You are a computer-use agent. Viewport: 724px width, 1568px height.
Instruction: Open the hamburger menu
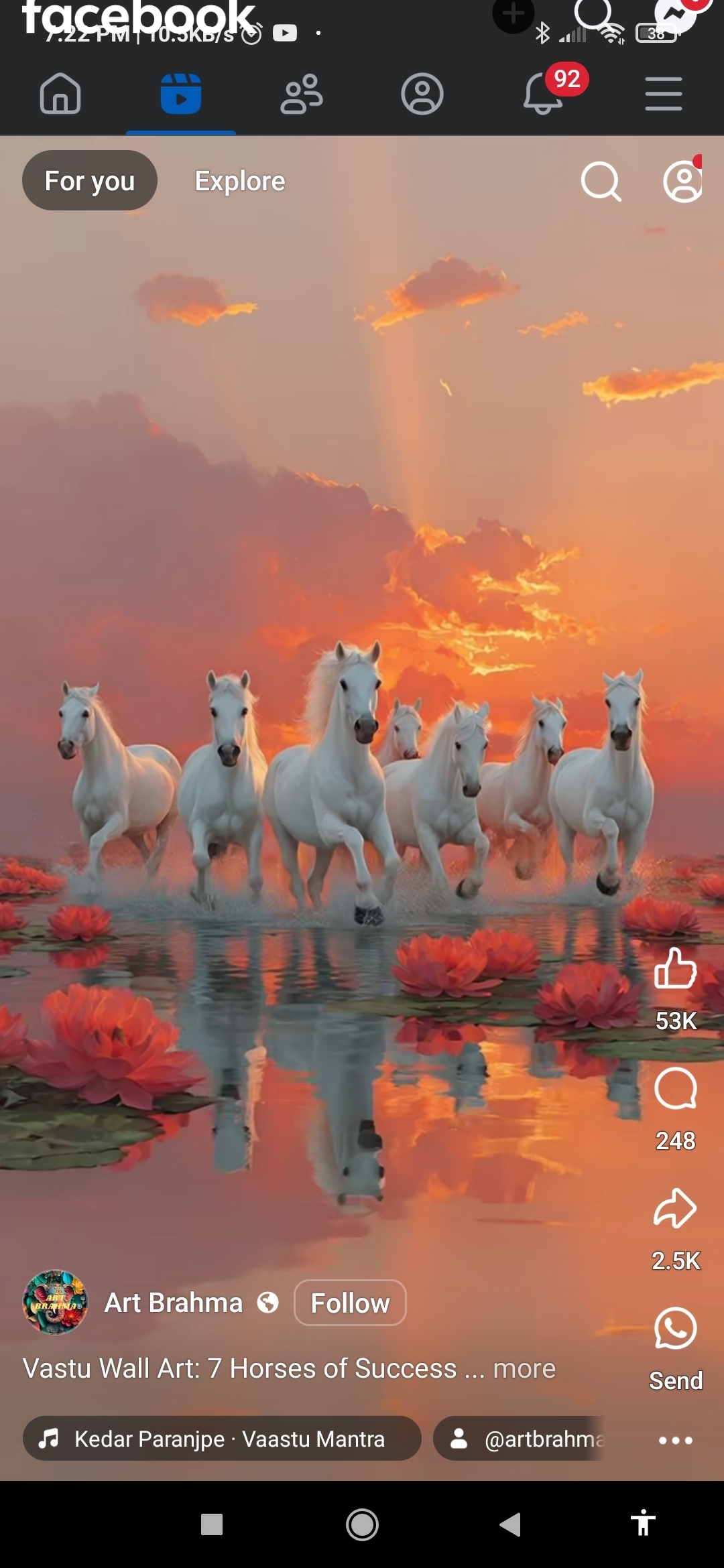pos(664,93)
